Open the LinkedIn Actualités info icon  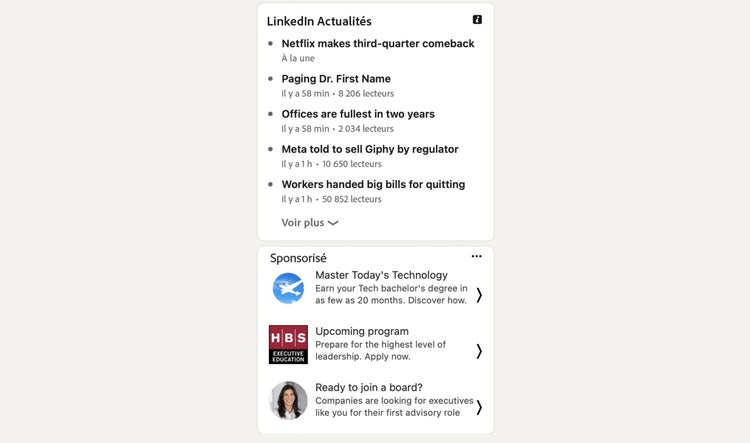(x=477, y=20)
